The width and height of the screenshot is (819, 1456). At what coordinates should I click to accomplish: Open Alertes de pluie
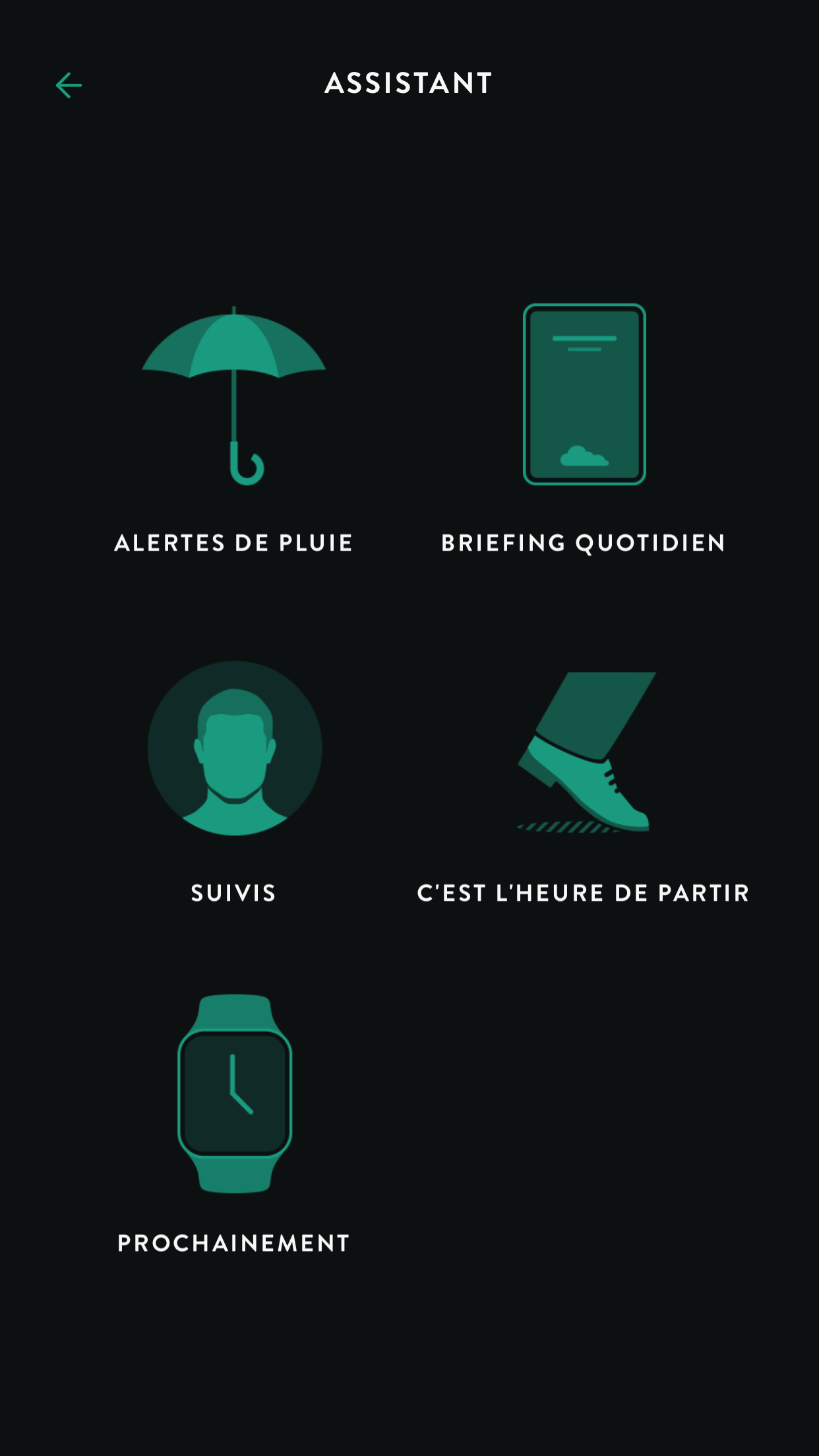(234, 429)
